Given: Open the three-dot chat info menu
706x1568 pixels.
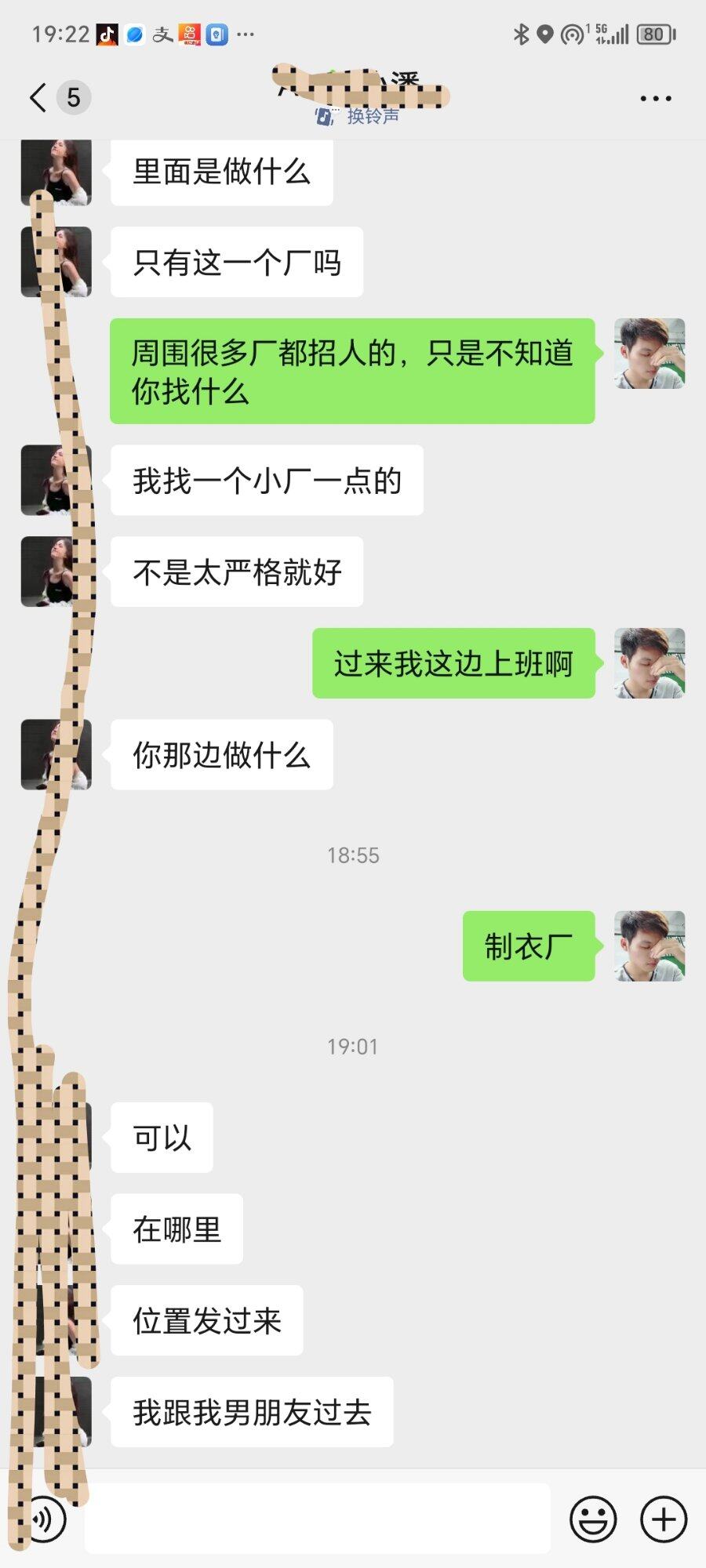Looking at the screenshot, I should click(x=655, y=99).
